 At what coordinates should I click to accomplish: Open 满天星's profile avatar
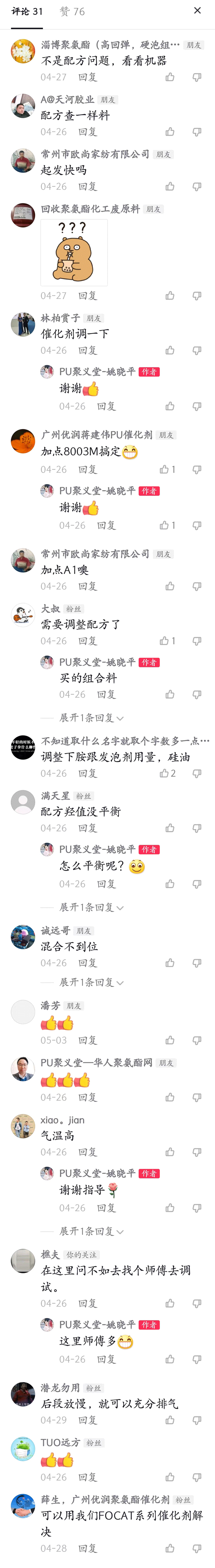click(x=23, y=802)
